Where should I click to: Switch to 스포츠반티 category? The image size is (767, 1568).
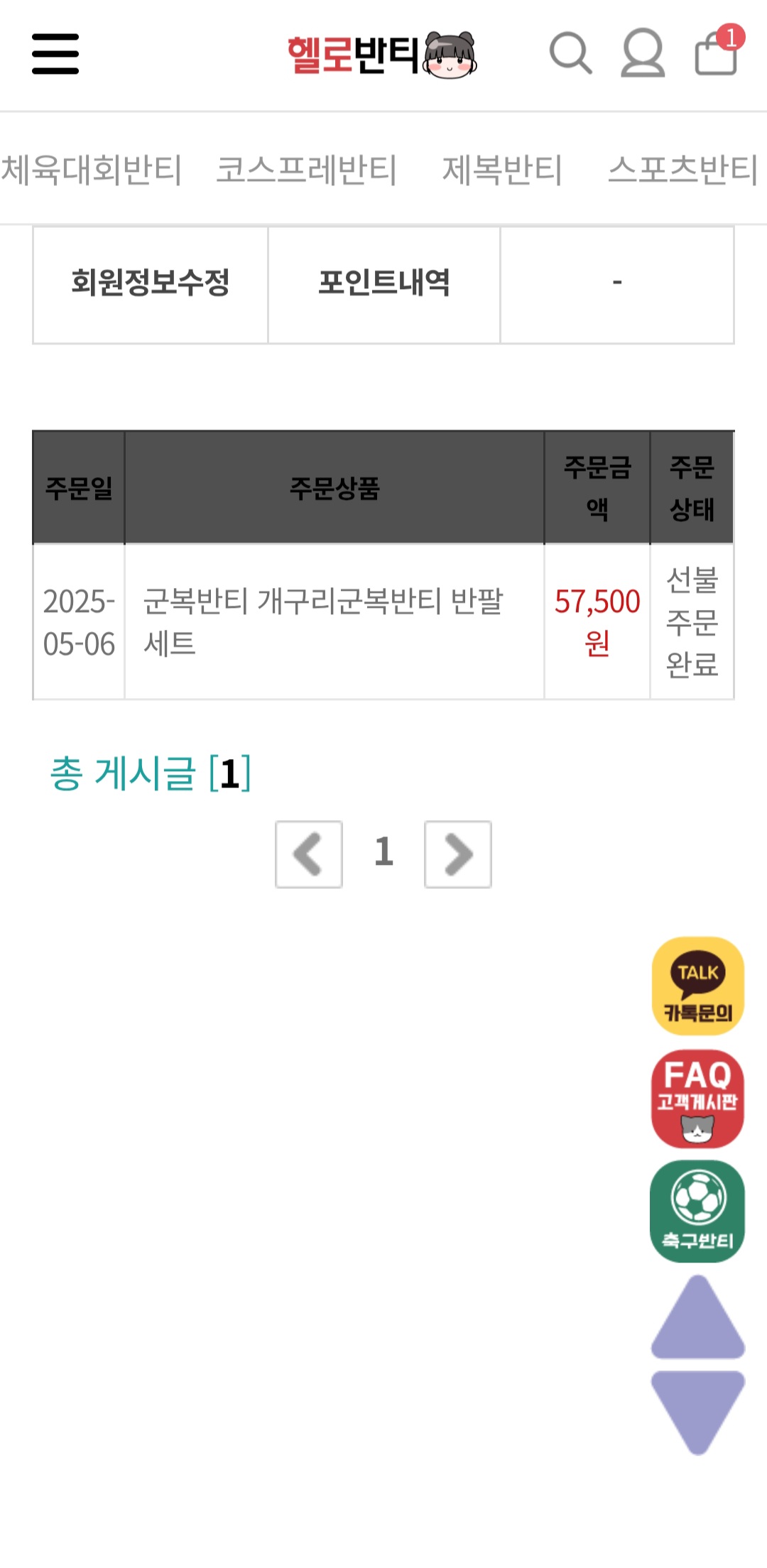tap(682, 170)
